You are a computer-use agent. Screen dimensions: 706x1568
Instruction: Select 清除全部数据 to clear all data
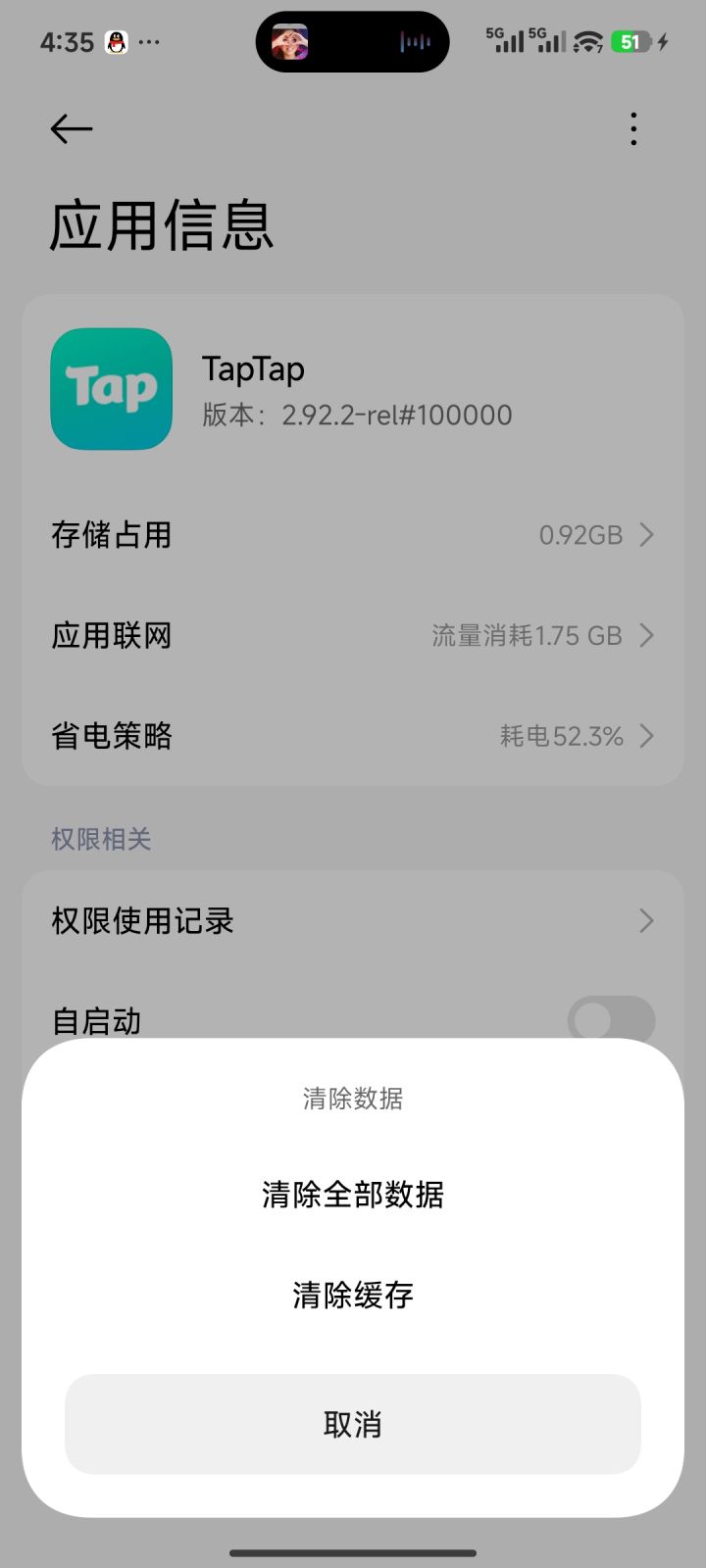click(x=353, y=1195)
